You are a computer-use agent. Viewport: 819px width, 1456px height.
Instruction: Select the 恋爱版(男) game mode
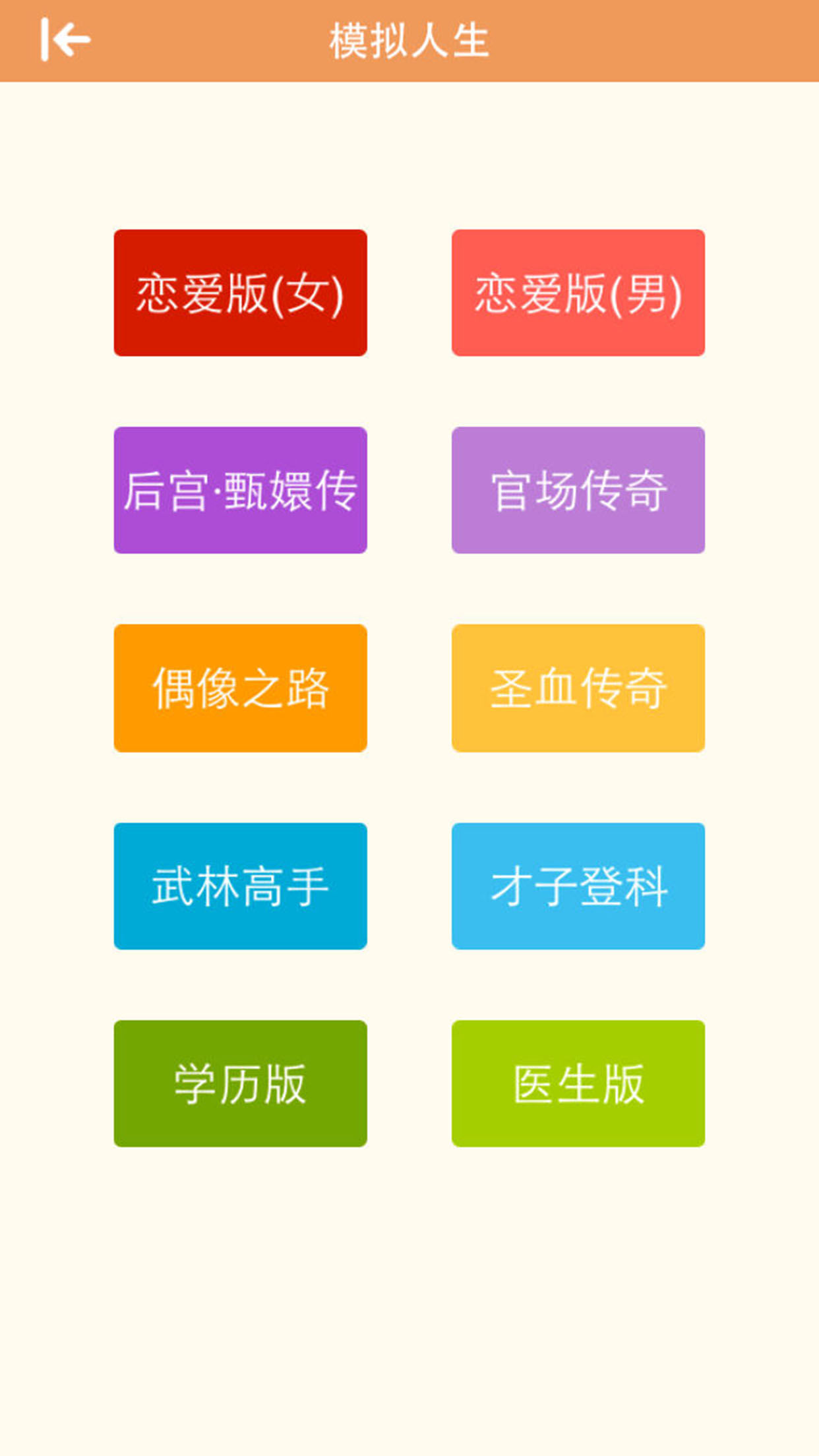[578, 293]
